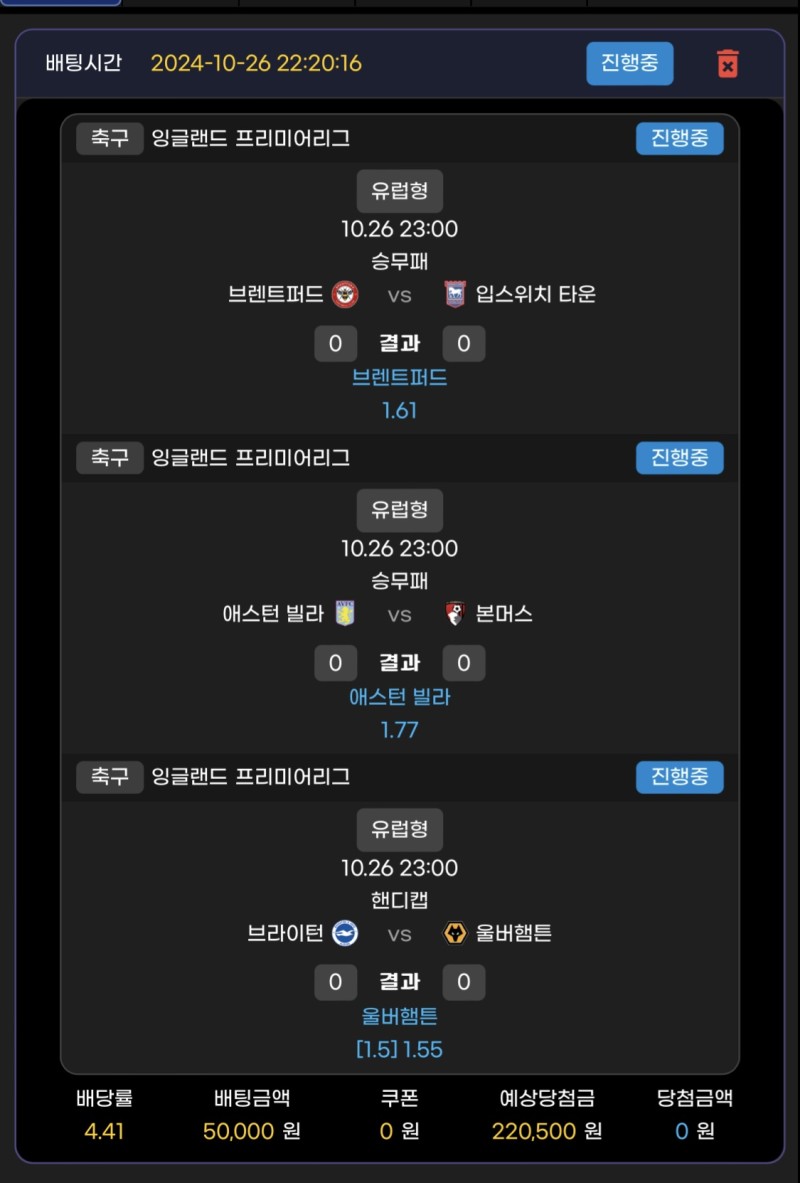
Task: Tap 진행중 badge on the 애스턴 빌라 match
Action: (679, 458)
